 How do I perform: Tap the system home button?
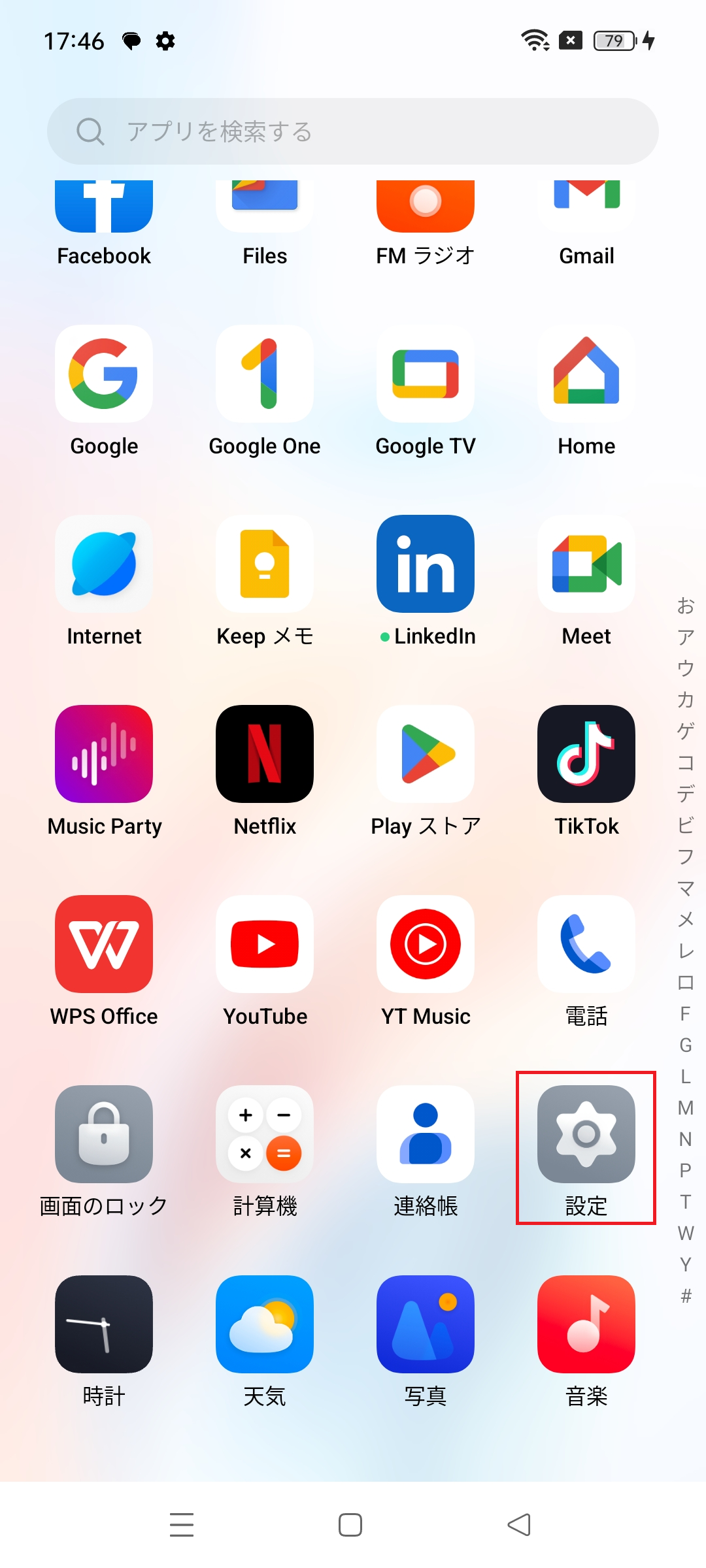click(350, 1526)
